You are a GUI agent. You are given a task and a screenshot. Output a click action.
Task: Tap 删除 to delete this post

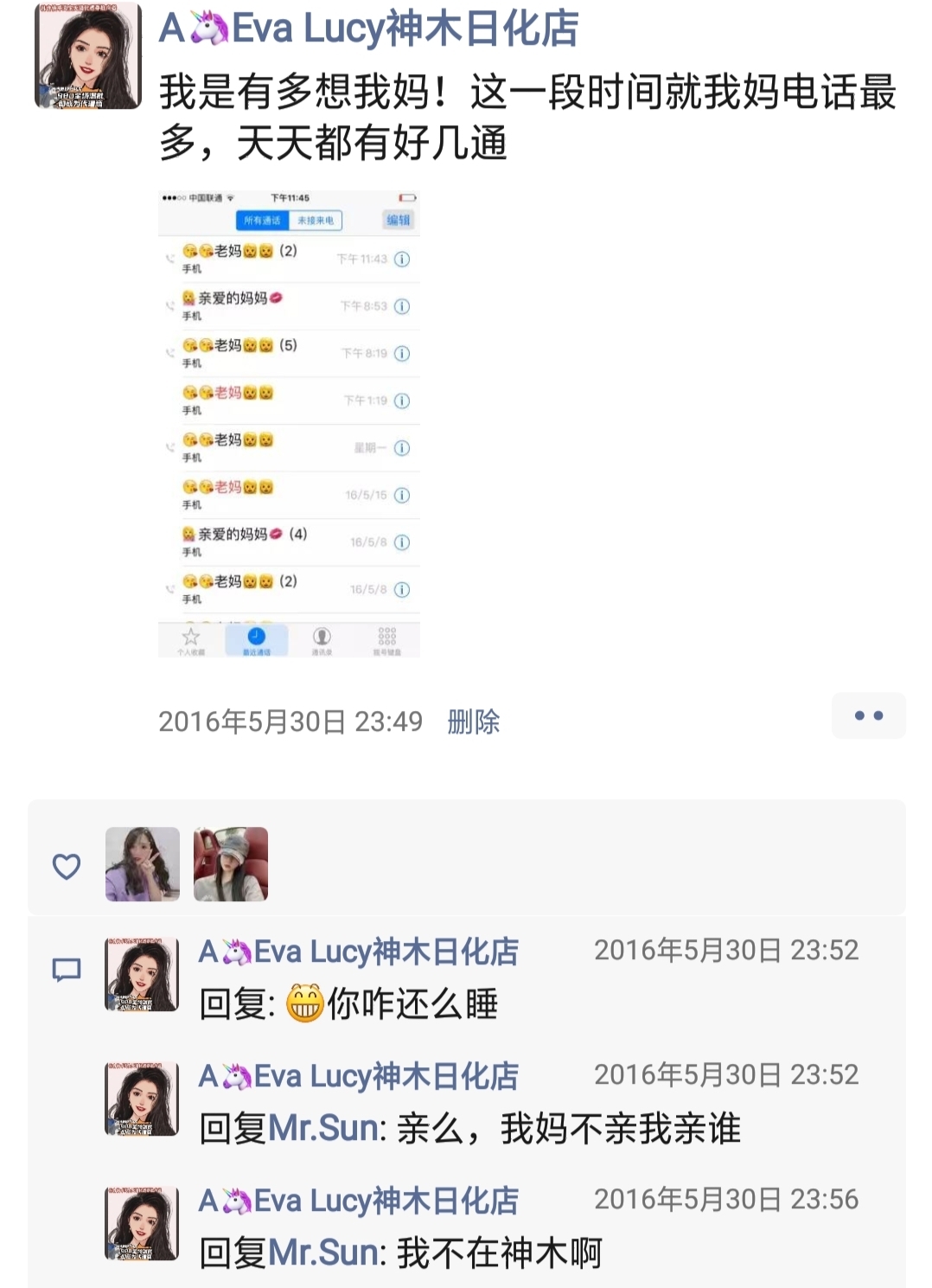[473, 721]
